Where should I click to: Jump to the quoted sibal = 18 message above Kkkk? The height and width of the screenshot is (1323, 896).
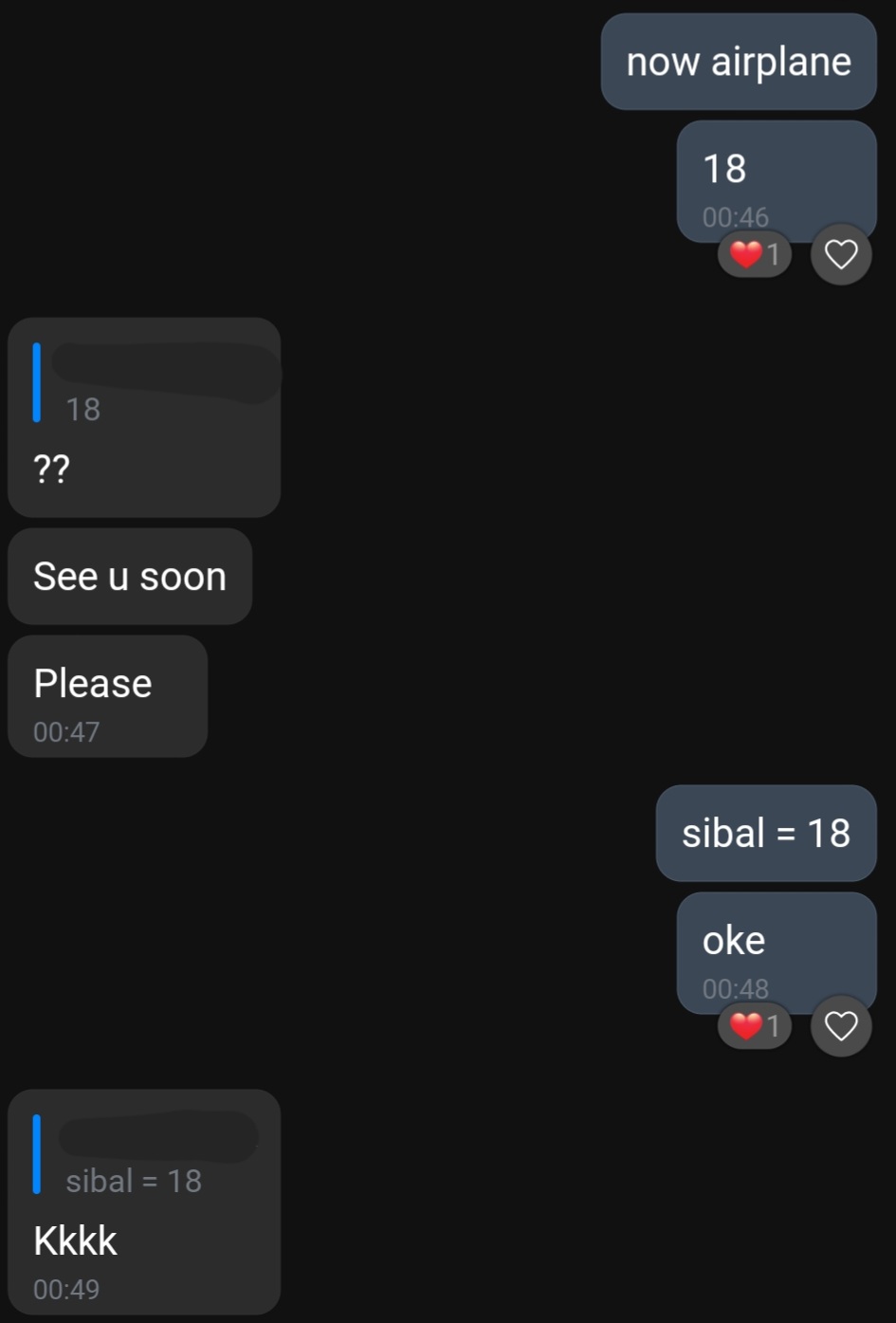coord(142,1155)
